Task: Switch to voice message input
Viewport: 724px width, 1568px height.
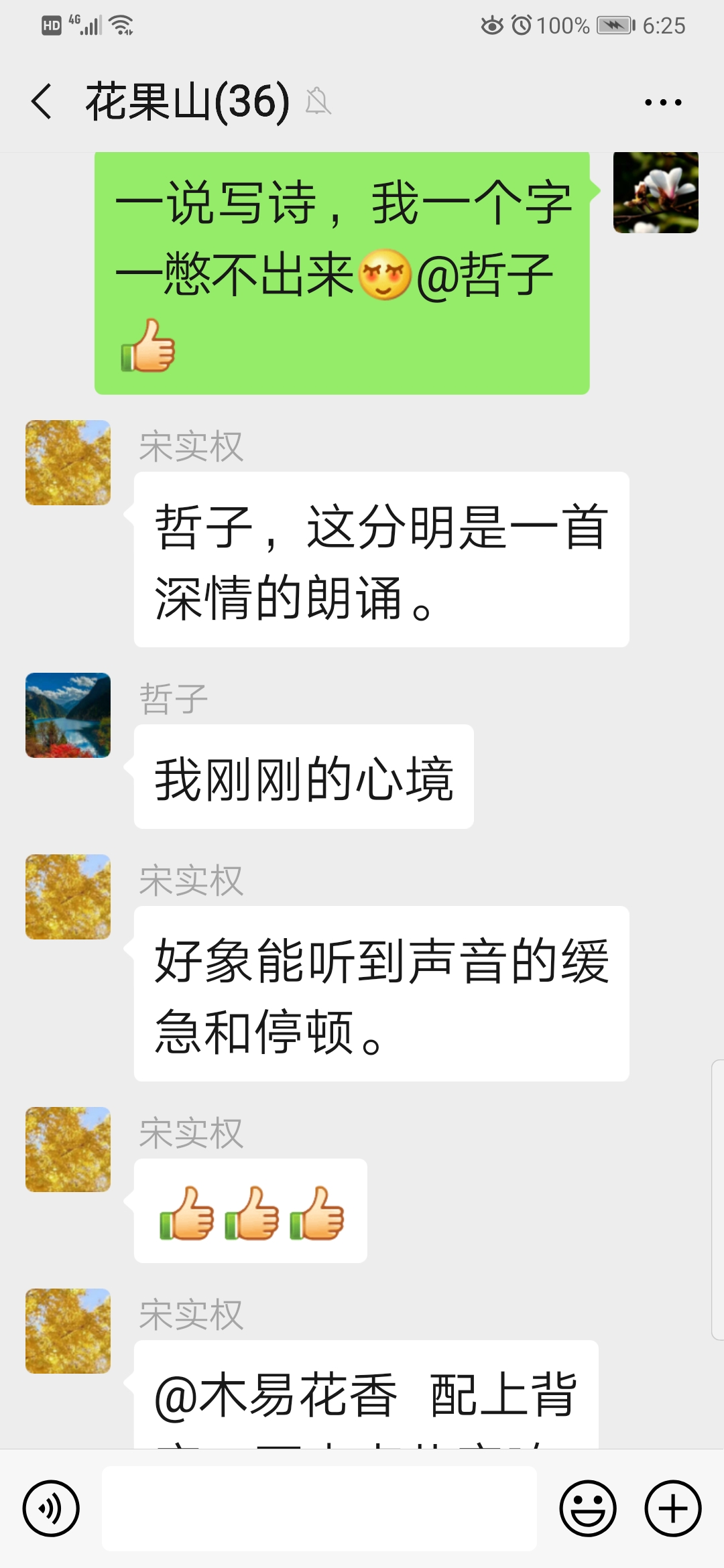Action: tap(51, 1508)
